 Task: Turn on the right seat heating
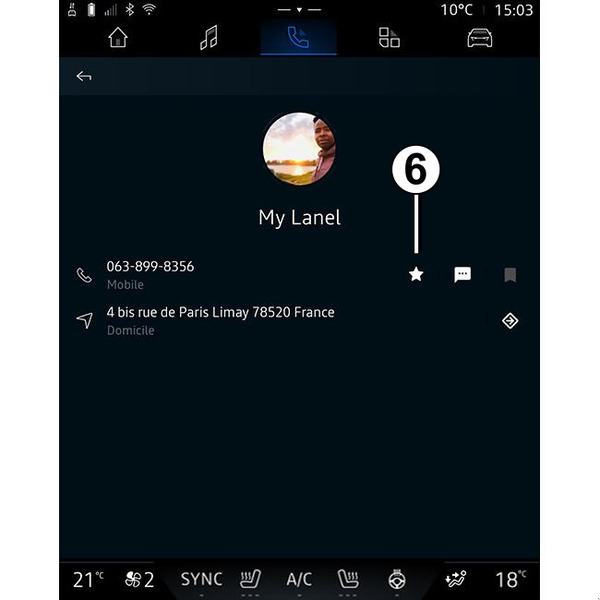[x=349, y=579]
